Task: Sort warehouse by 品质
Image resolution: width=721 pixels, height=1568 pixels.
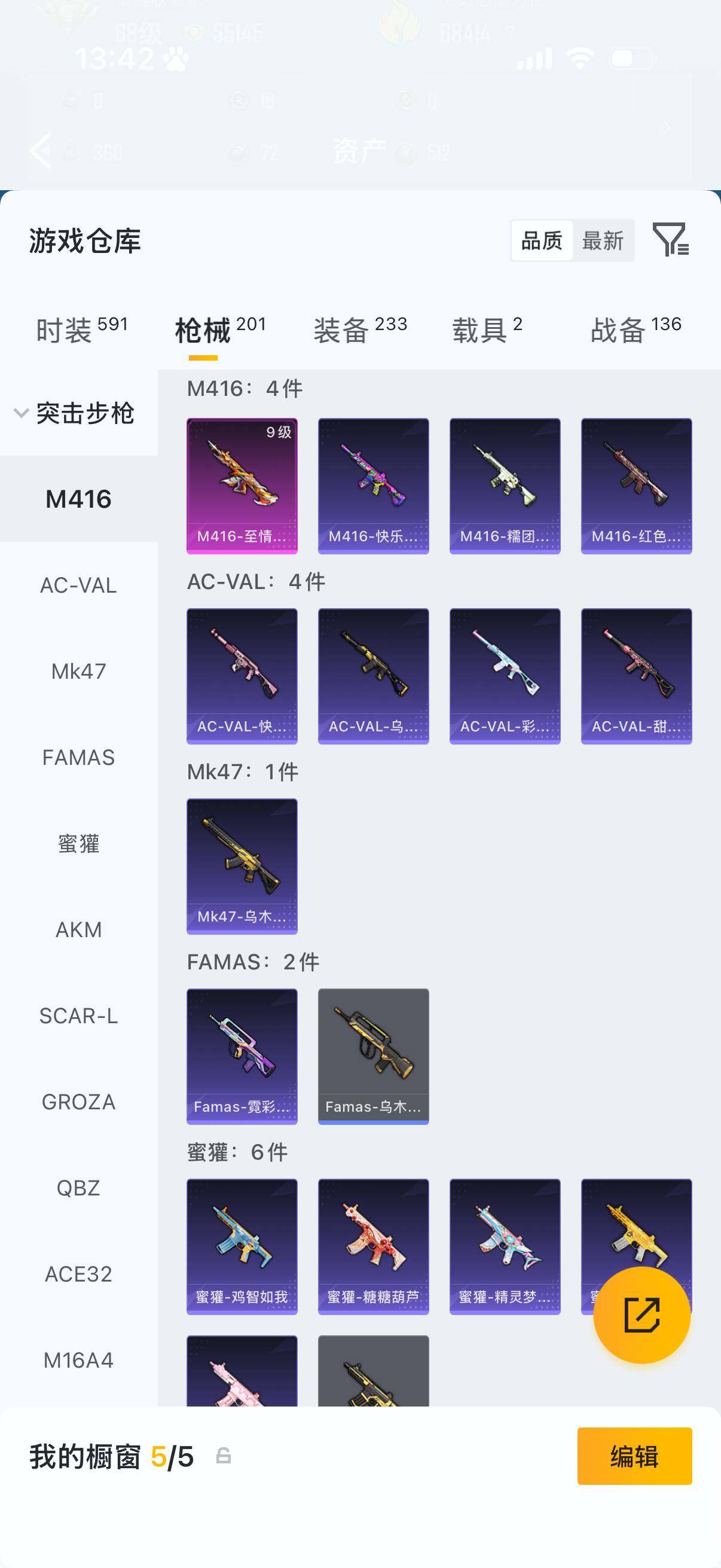Action: click(x=542, y=240)
